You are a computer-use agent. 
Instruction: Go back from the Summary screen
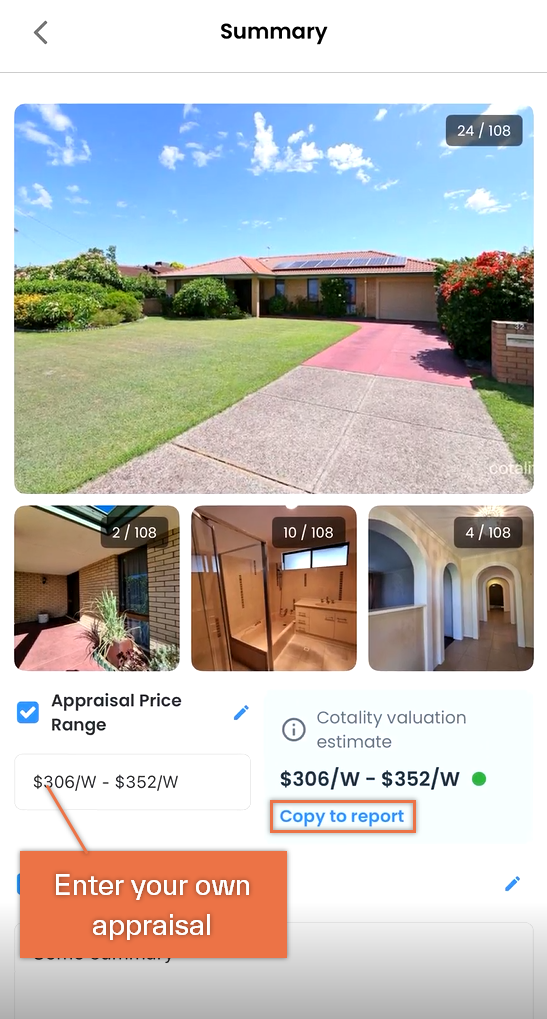click(41, 32)
